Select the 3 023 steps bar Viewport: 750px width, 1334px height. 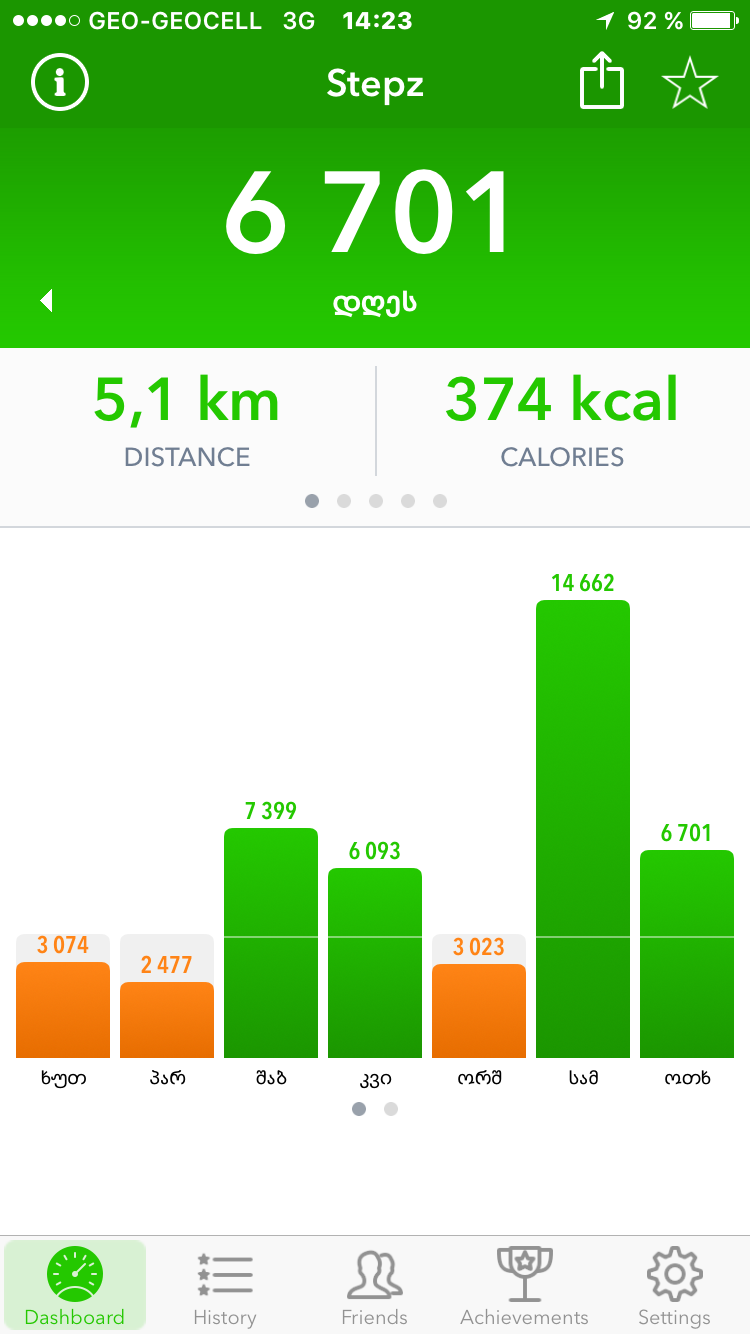[479, 1010]
